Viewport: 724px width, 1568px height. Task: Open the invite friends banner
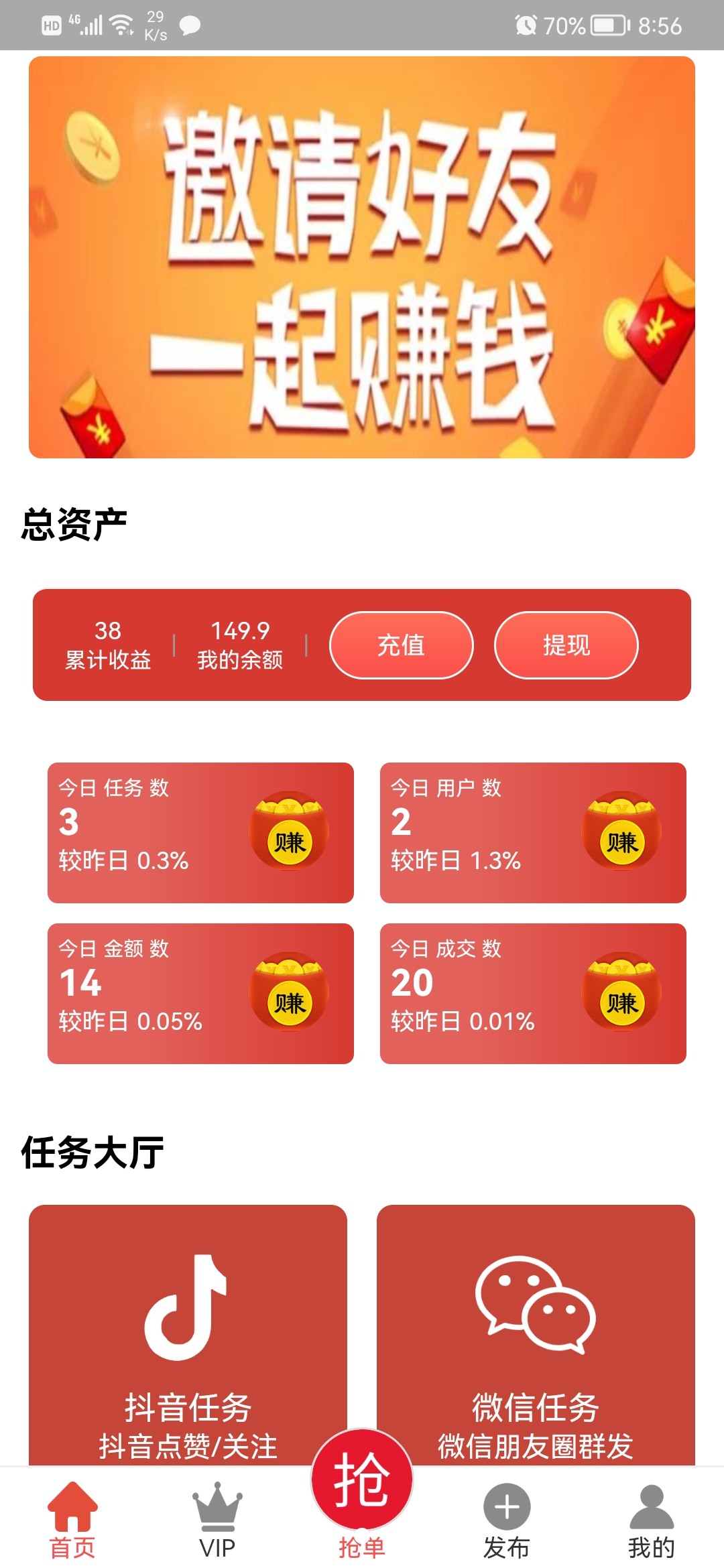tap(362, 257)
